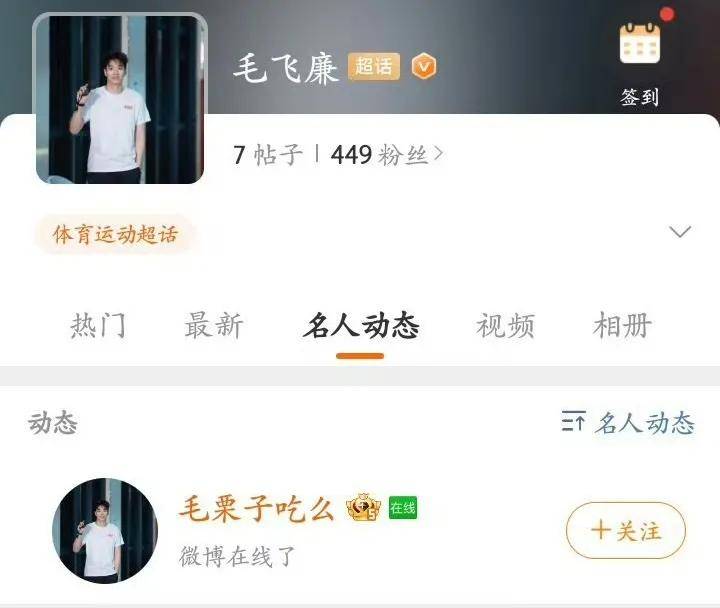
Task: View the super topic cover photo
Action: point(120,100)
